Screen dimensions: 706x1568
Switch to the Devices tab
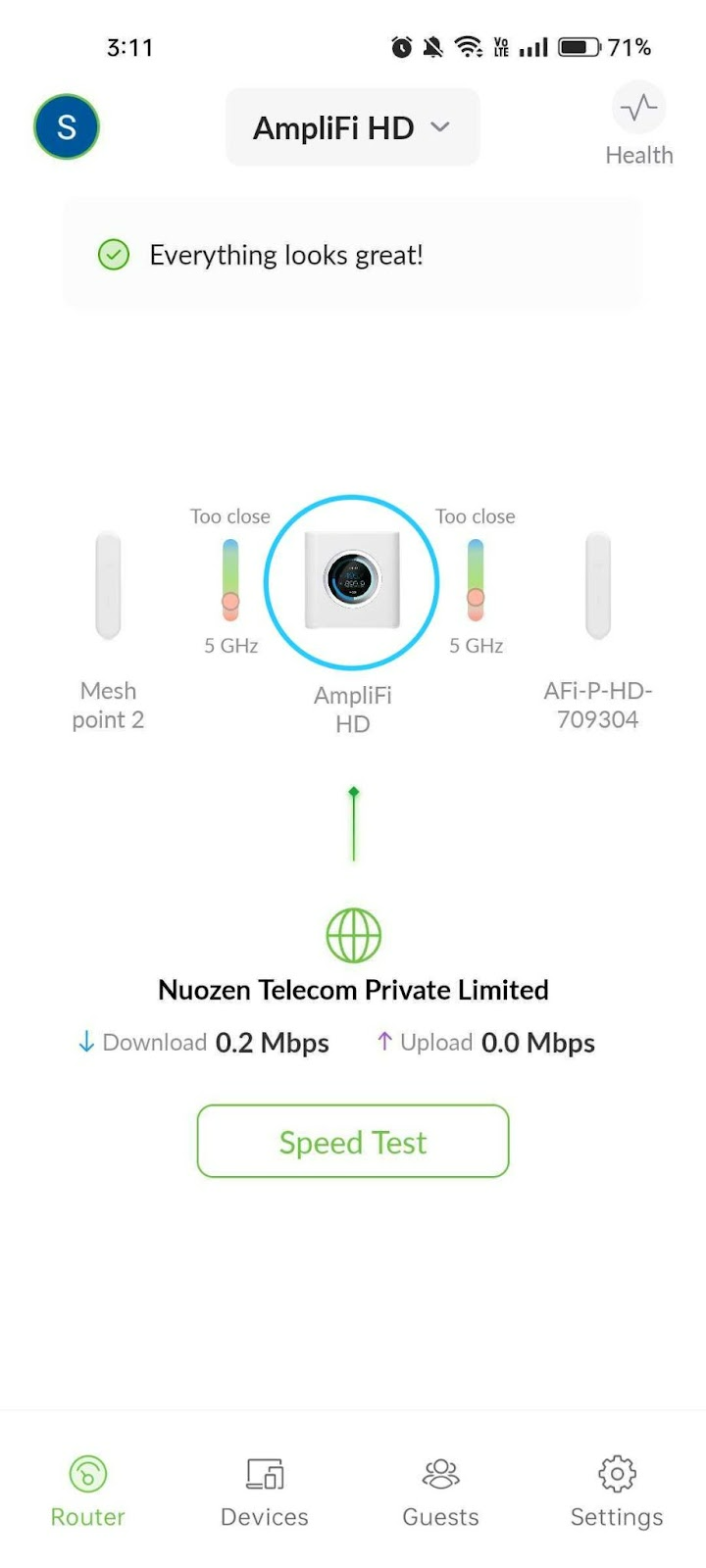click(x=265, y=1491)
